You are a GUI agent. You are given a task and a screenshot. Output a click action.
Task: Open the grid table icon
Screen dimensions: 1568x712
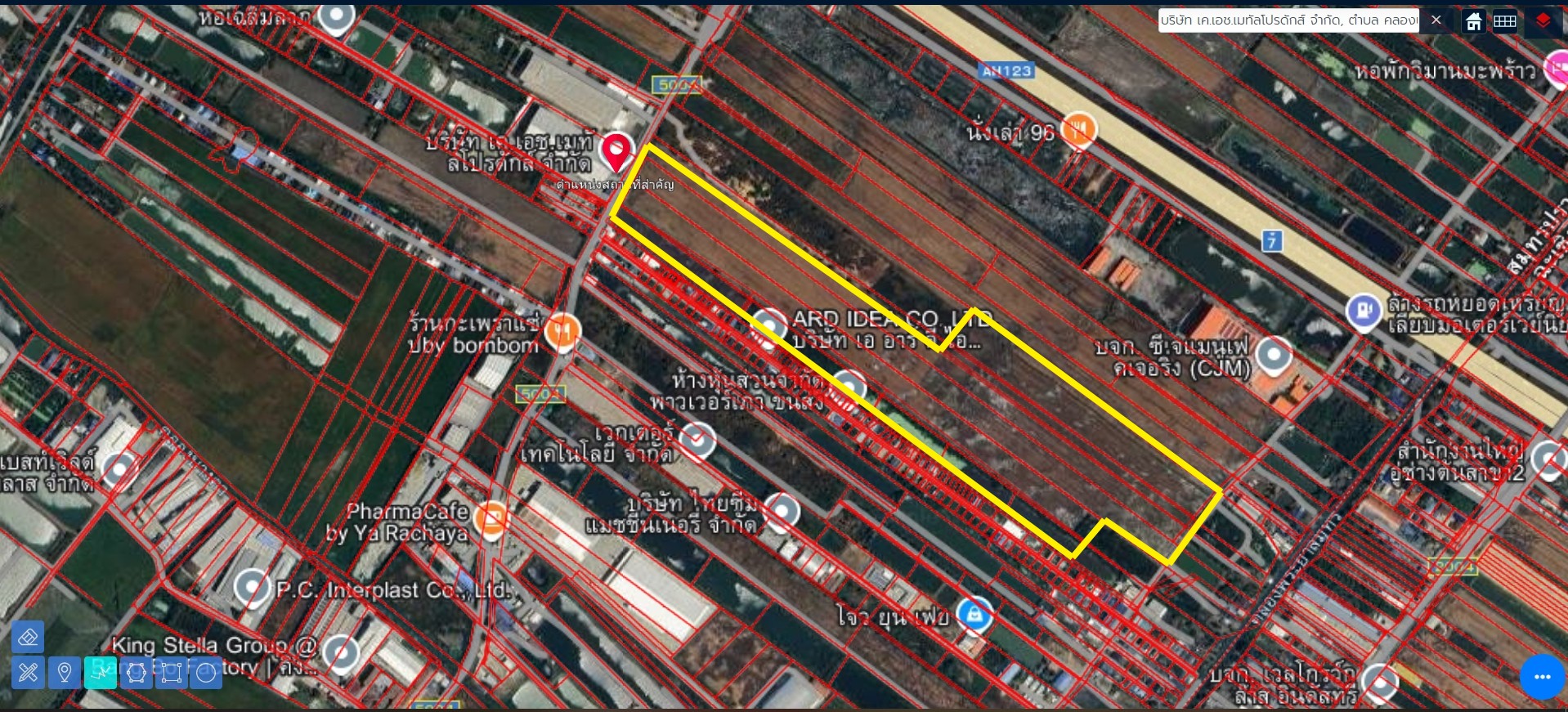tap(1504, 21)
